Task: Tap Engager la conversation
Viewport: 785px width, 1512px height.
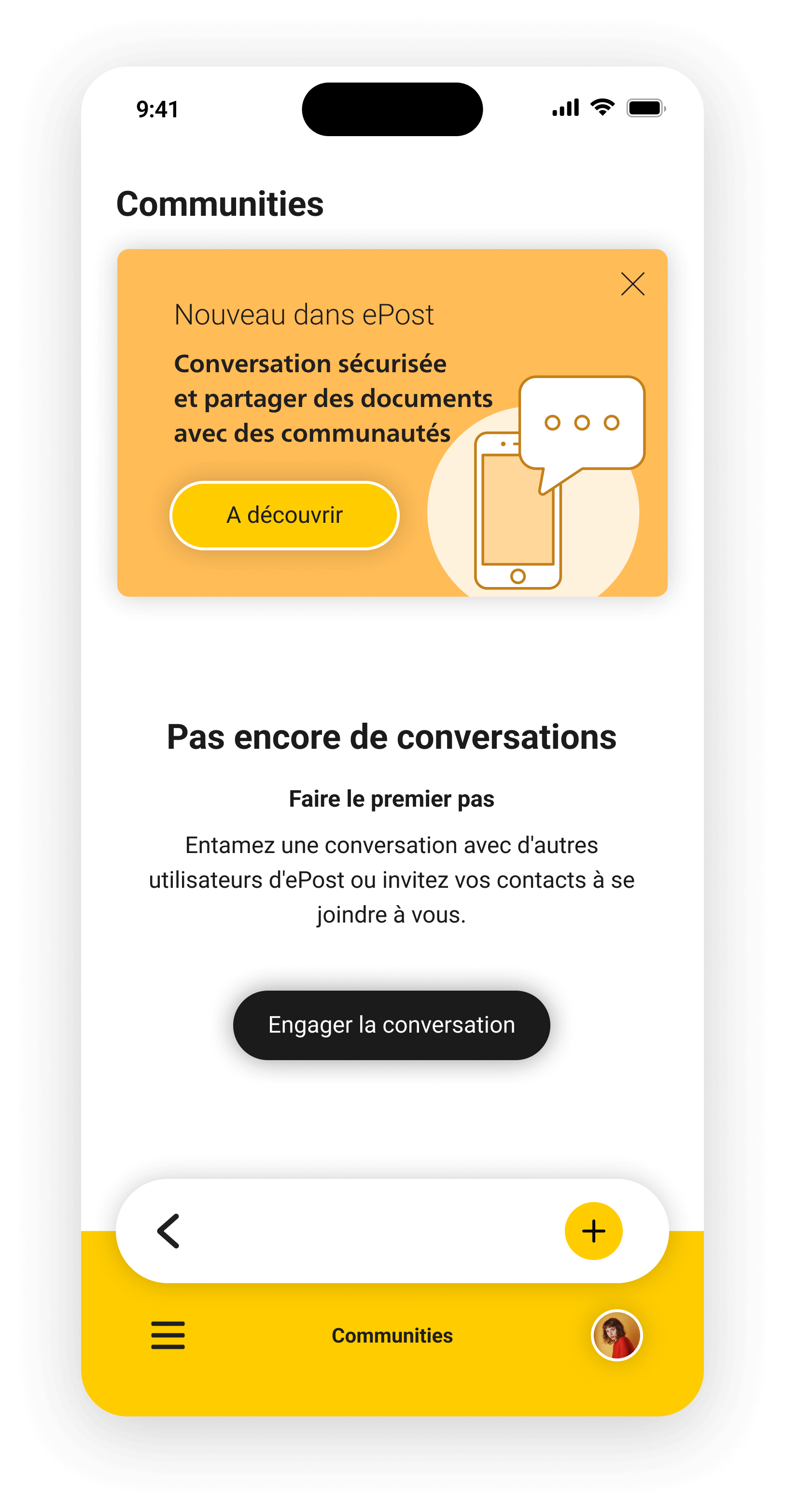Action: (392, 1025)
